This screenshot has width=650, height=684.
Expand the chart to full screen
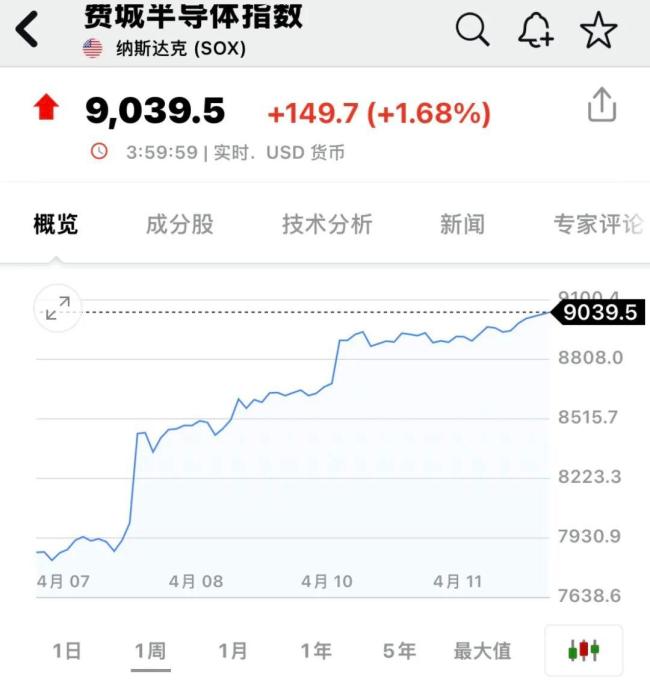[58, 308]
